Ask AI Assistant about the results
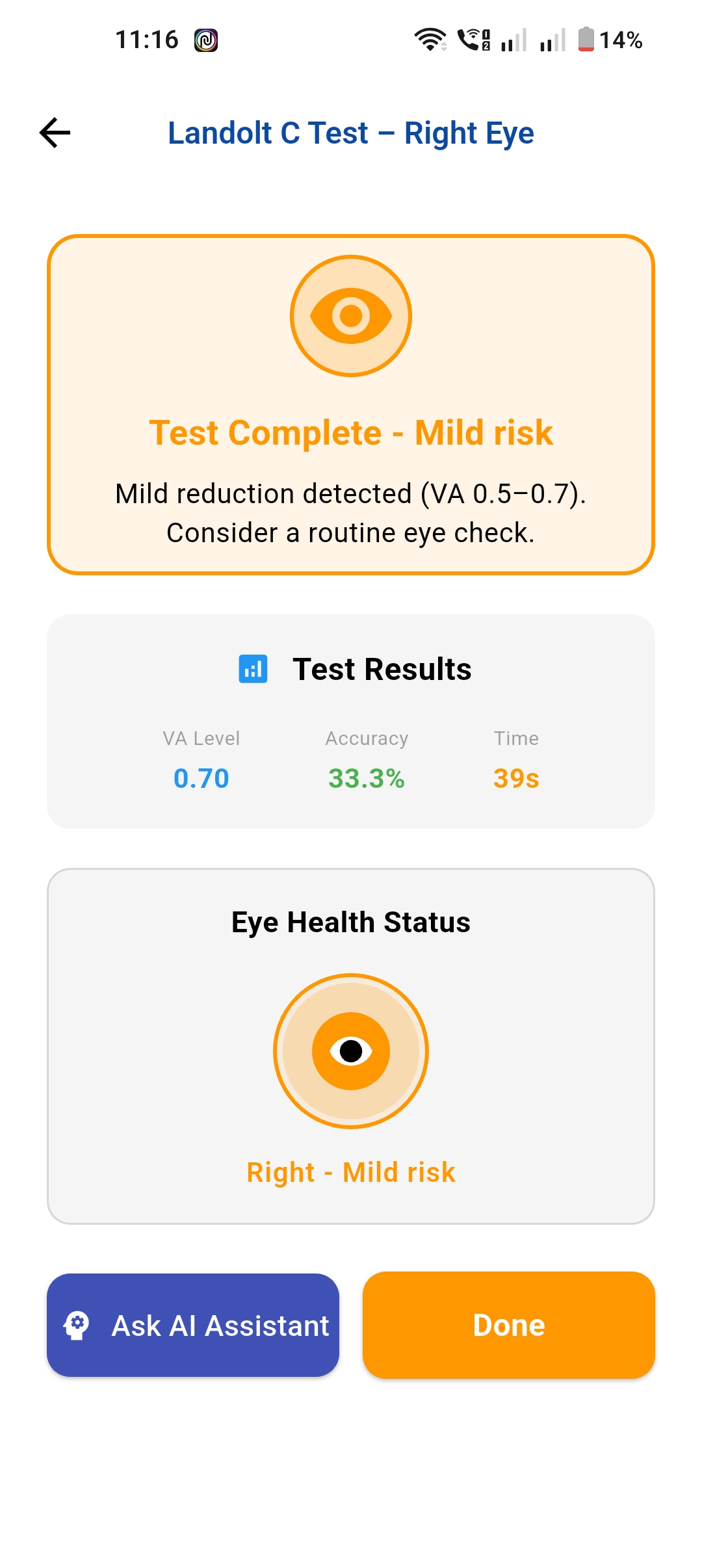702x1568 pixels. [193, 1326]
